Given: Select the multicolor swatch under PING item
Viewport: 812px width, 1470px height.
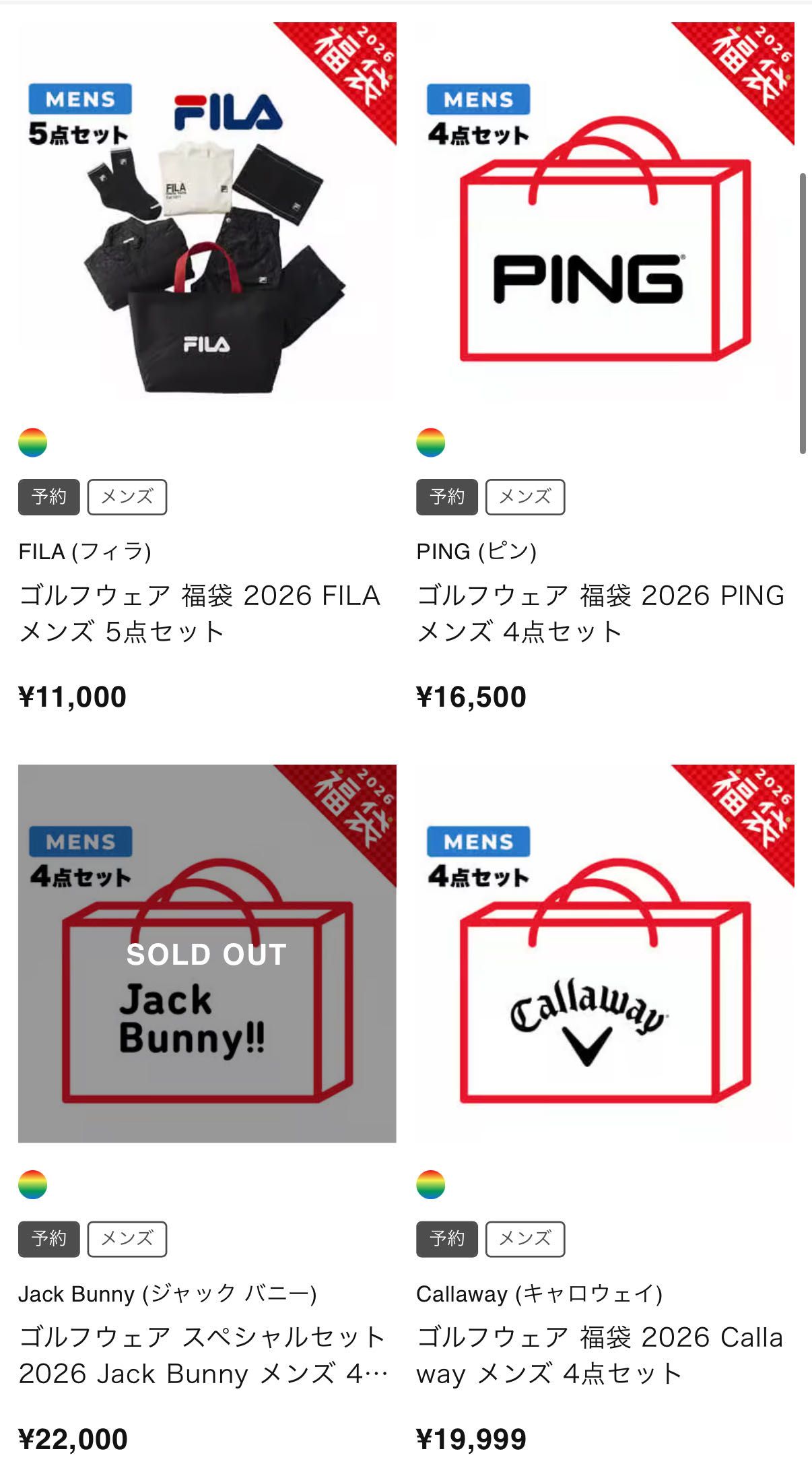Looking at the screenshot, I should tap(431, 443).
